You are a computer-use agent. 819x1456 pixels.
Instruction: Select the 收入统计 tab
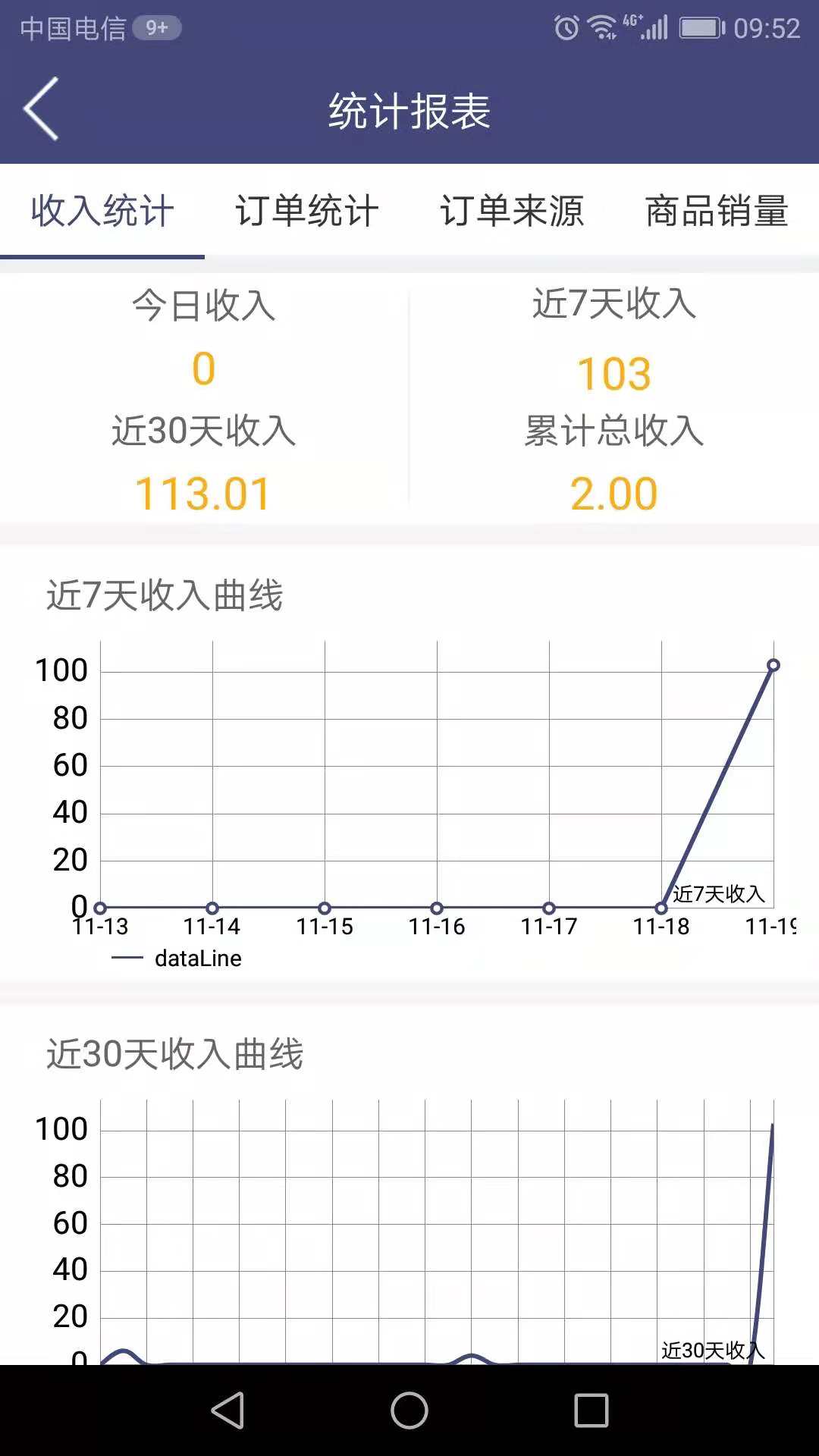coord(102,211)
